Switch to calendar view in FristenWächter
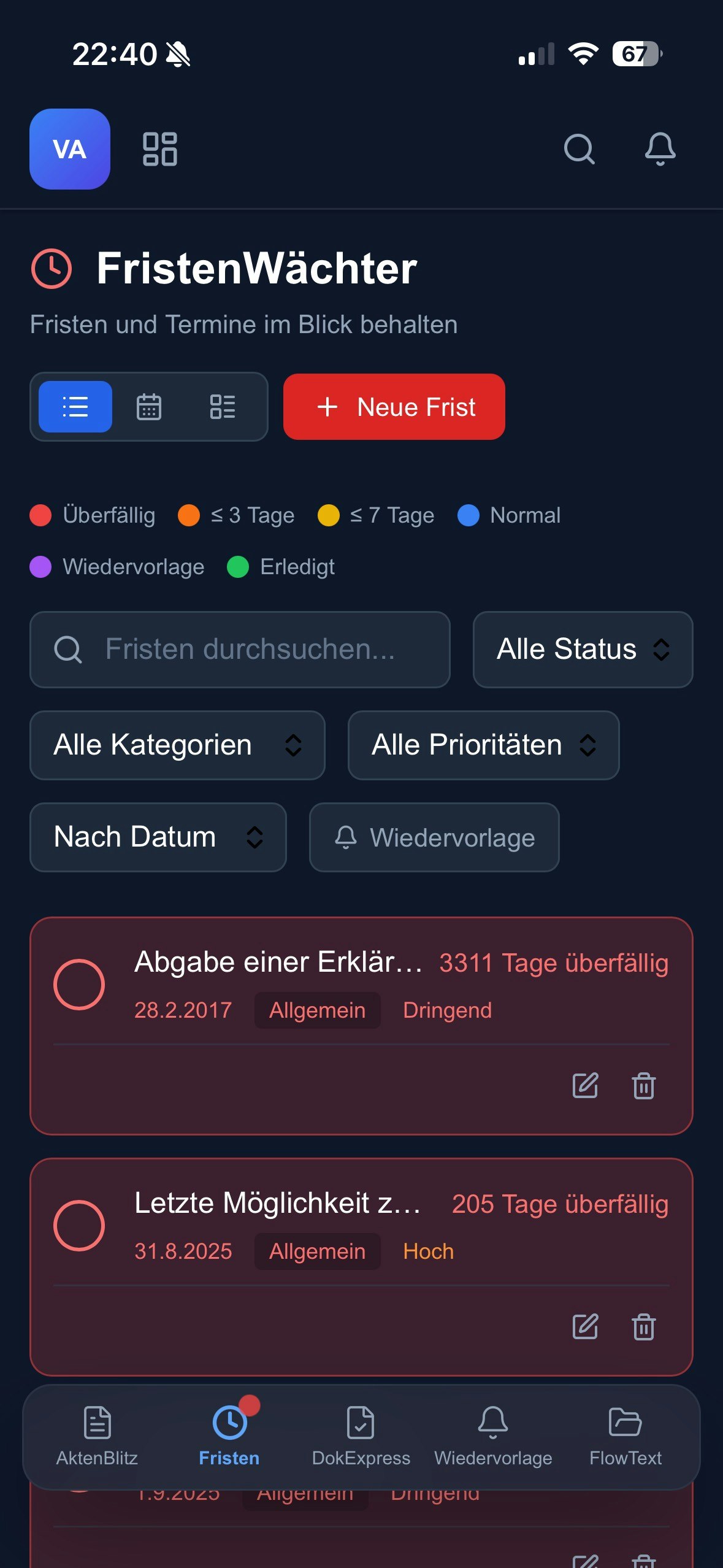 pyautogui.click(x=150, y=407)
